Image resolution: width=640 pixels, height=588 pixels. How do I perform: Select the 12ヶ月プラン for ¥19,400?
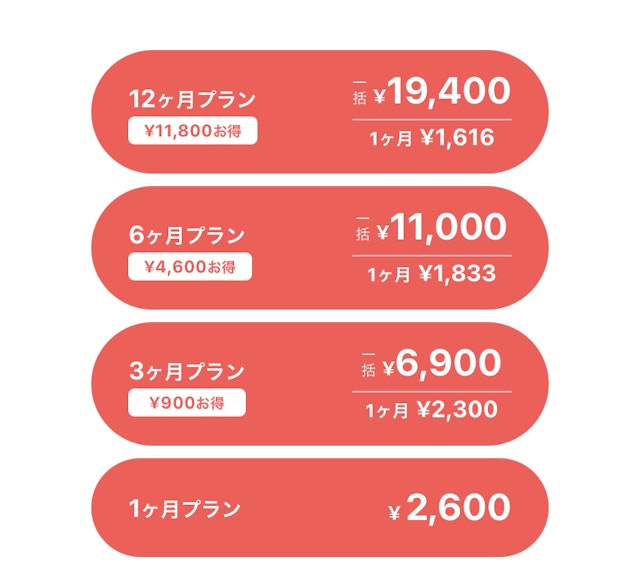pos(320,112)
